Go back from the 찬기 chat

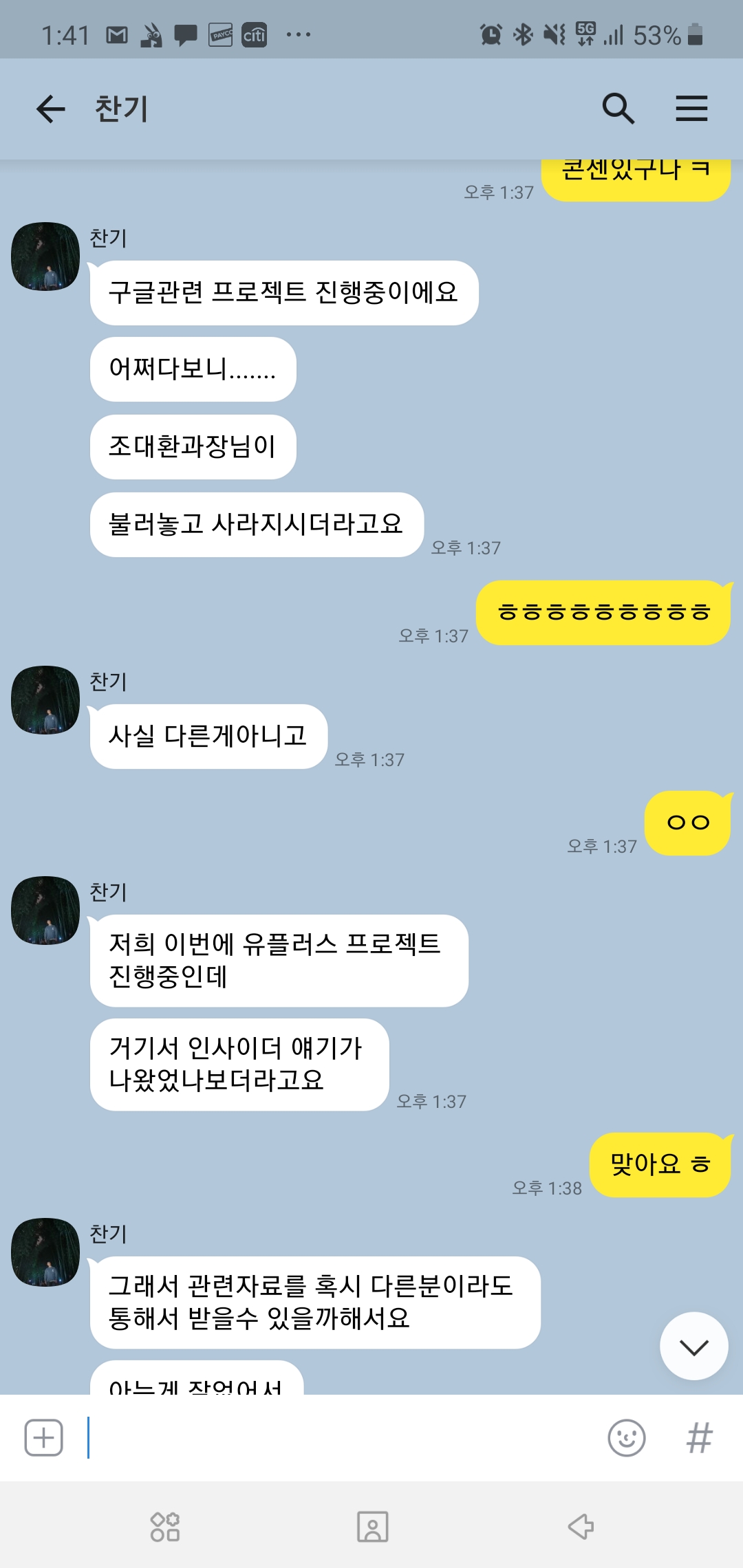tap(50, 109)
